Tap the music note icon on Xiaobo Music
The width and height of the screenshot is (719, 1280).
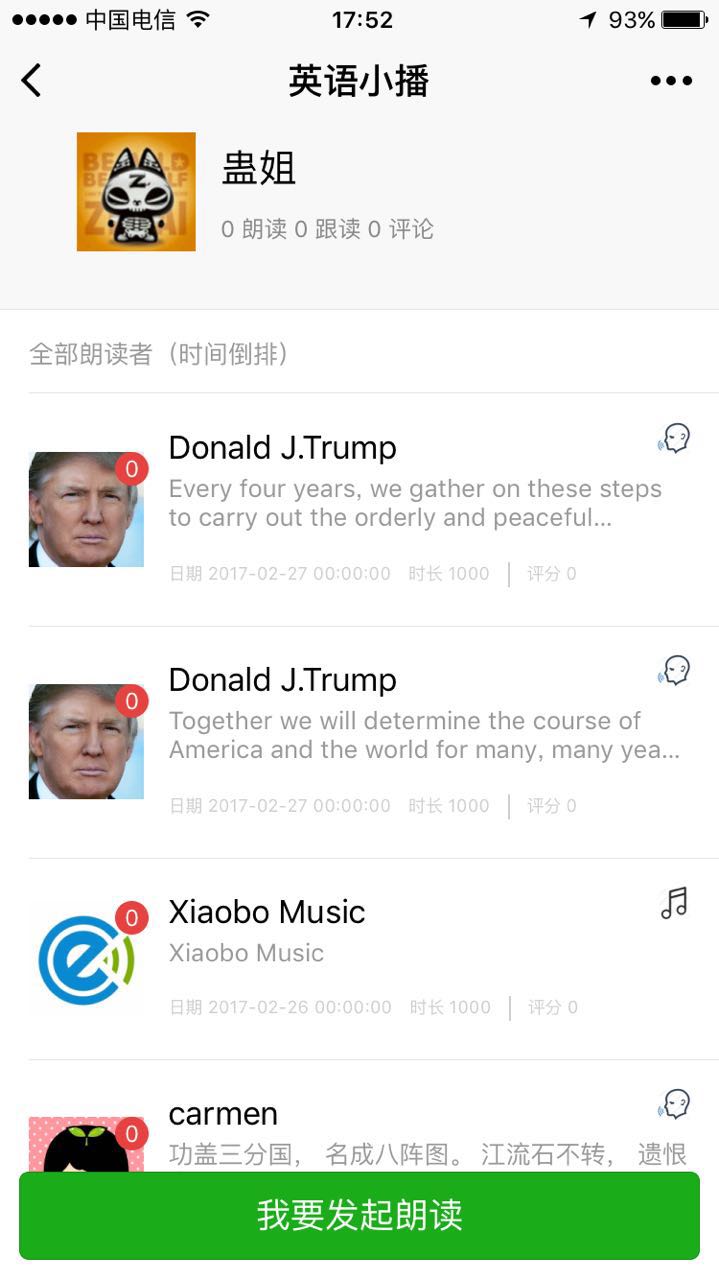[x=675, y=902]
